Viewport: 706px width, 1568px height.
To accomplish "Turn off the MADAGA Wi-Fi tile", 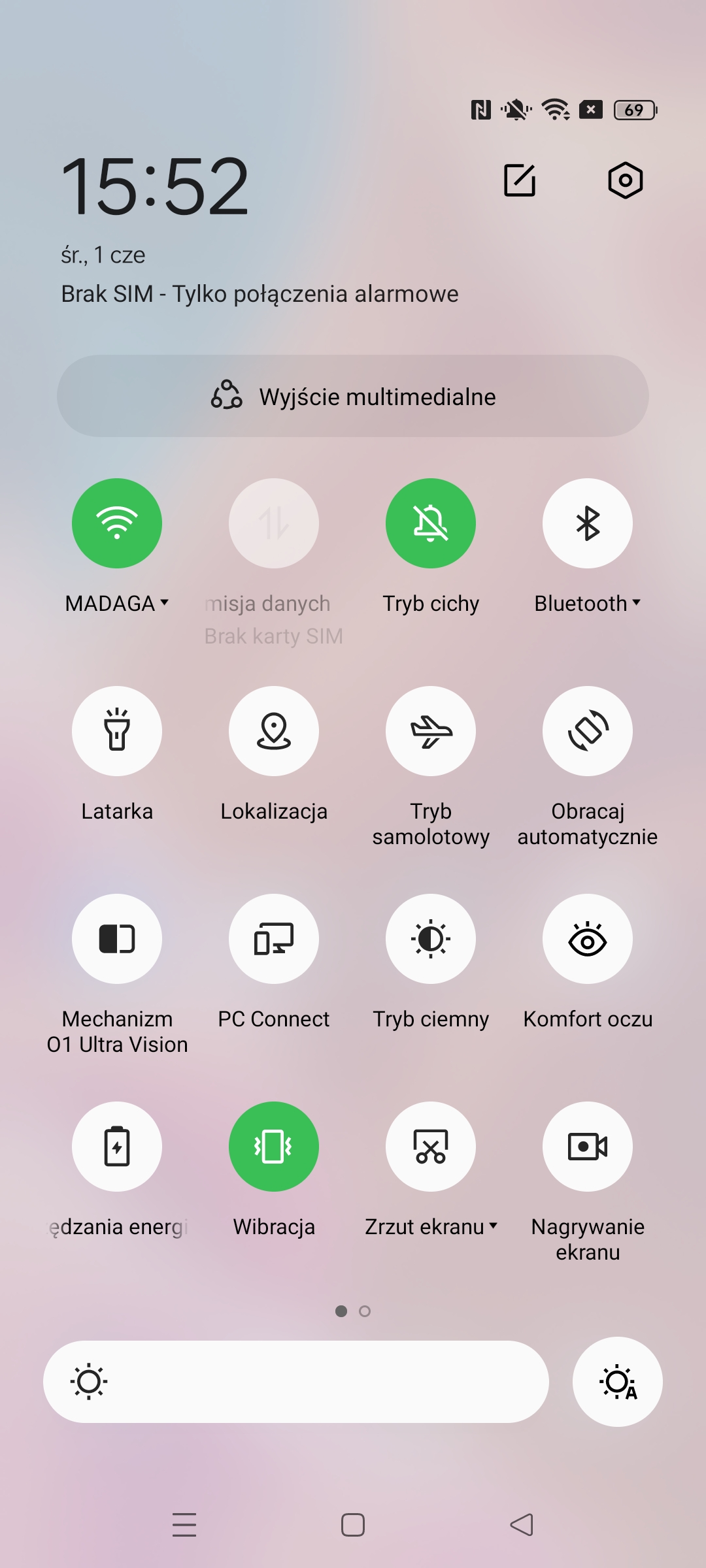I will [117, 523].
